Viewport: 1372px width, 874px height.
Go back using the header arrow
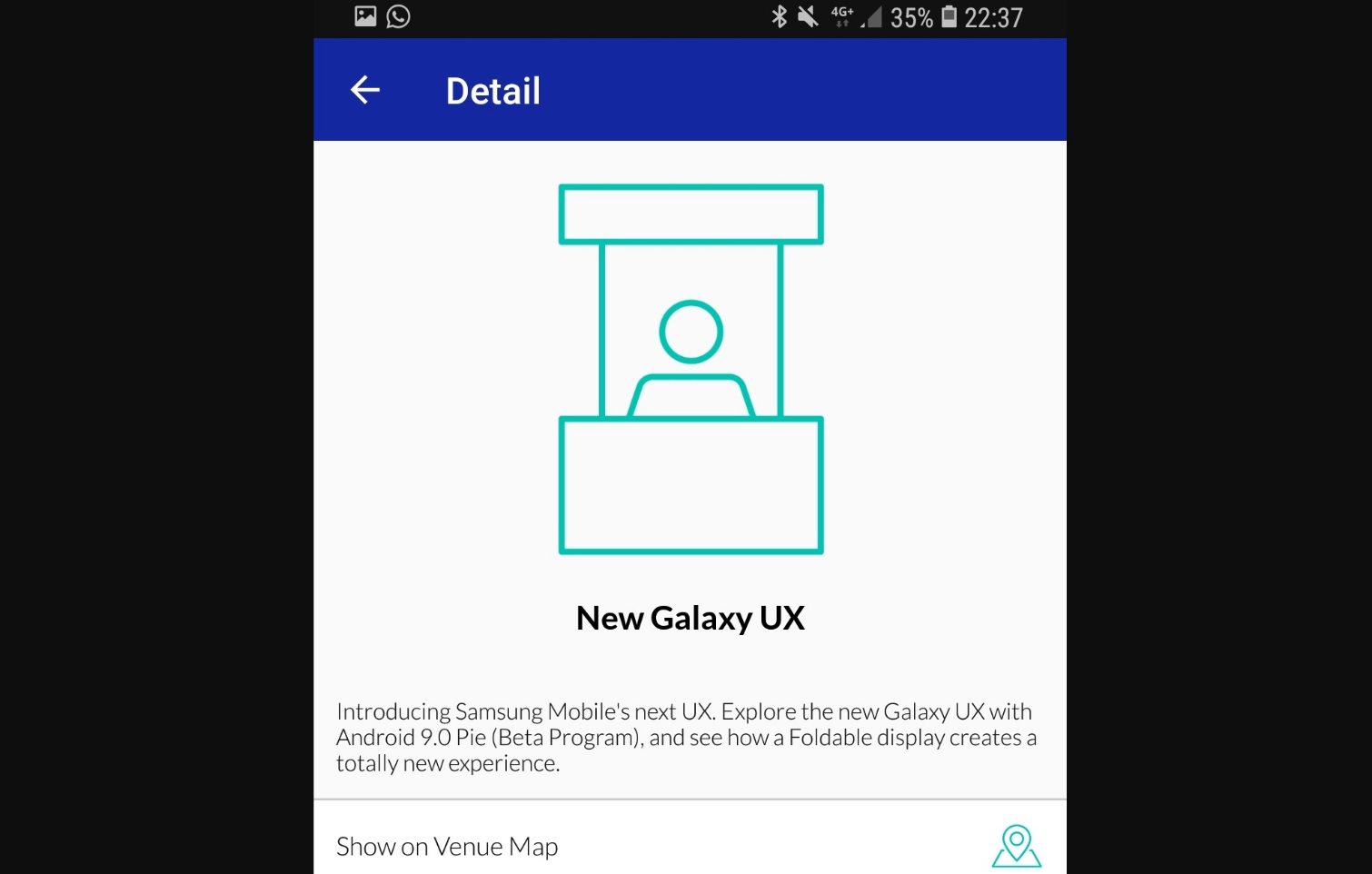coord(365,90)
